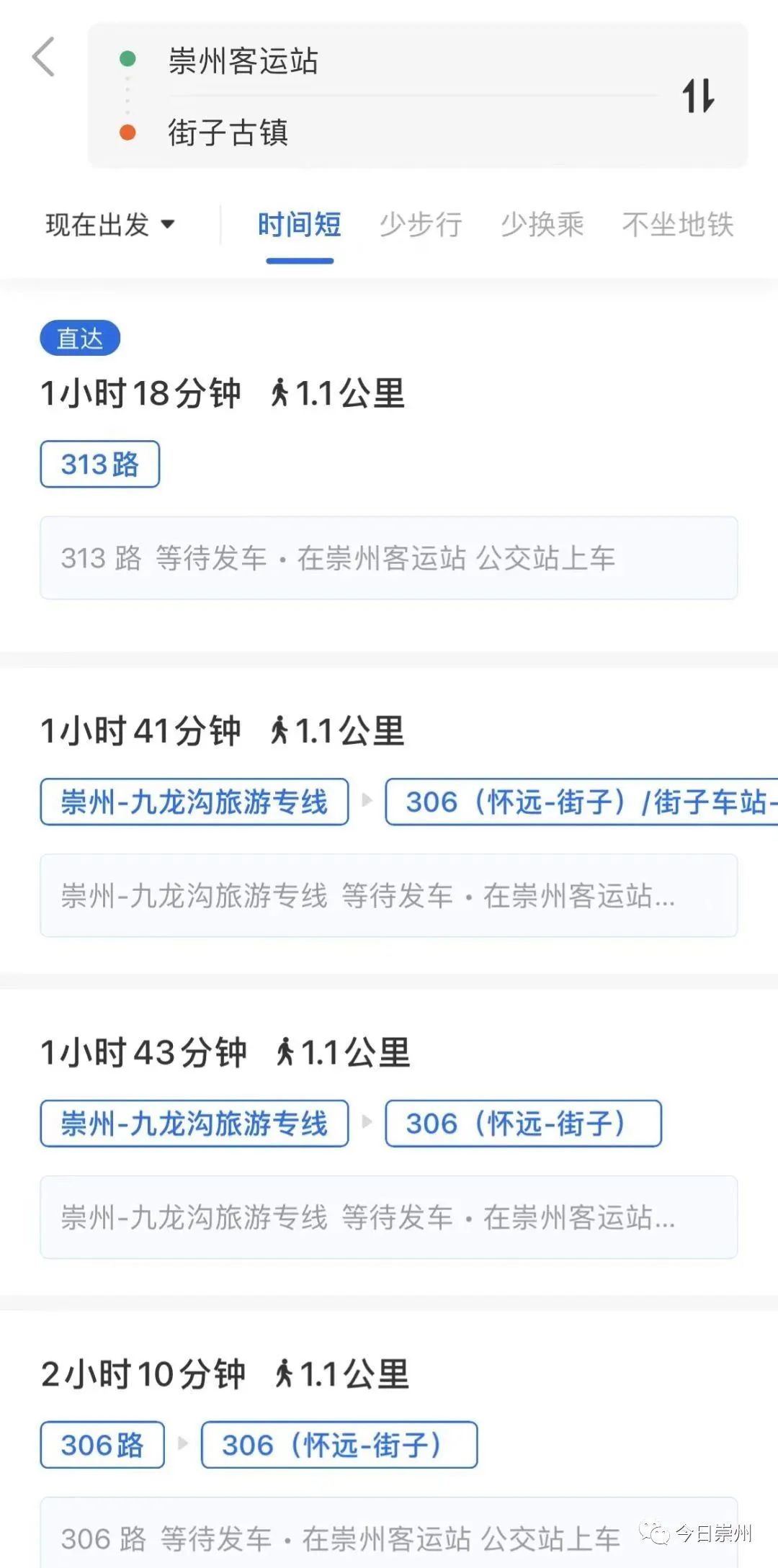
Task: Open the 现在出发 departure time dropdown
Action: tap(109, 225)
